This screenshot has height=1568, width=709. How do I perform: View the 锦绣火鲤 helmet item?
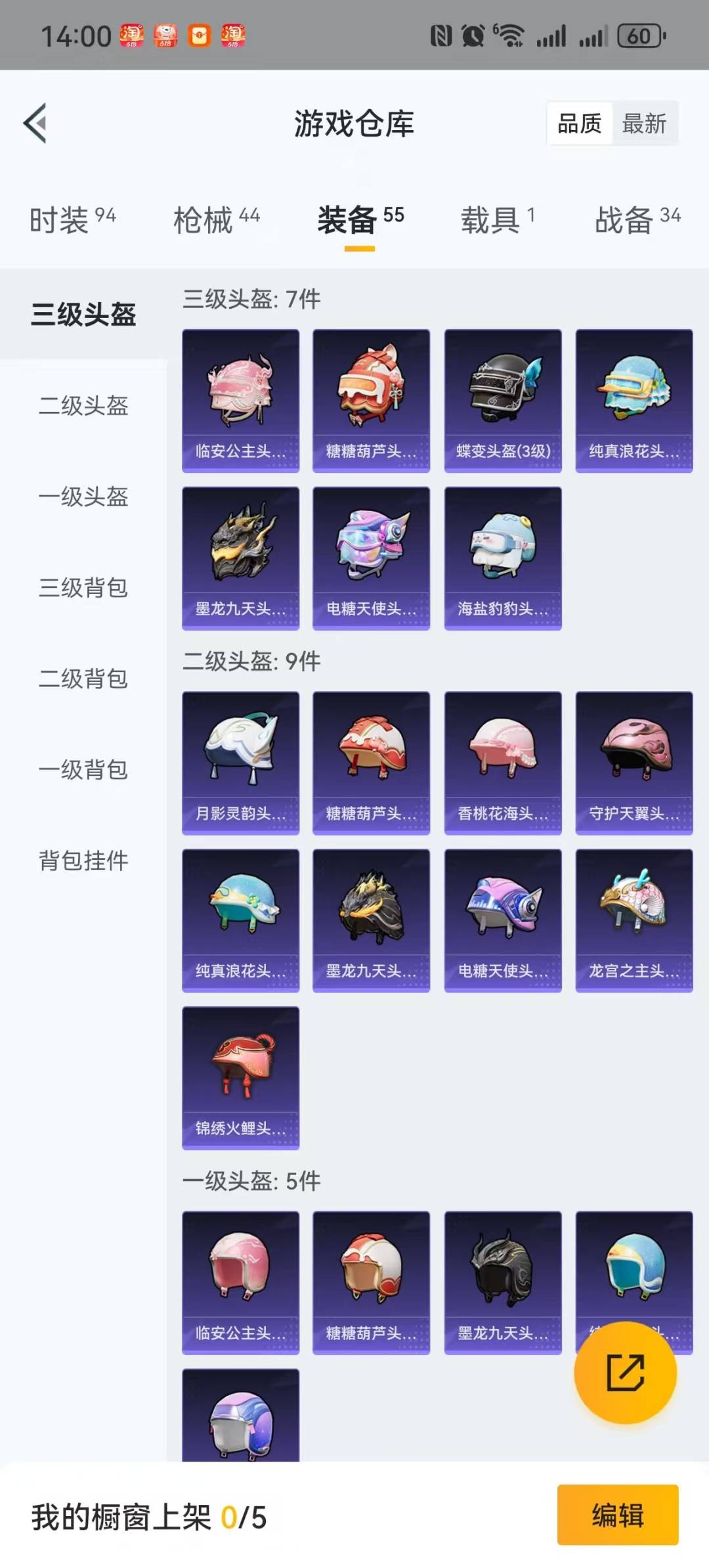[x=240, y=1078]
